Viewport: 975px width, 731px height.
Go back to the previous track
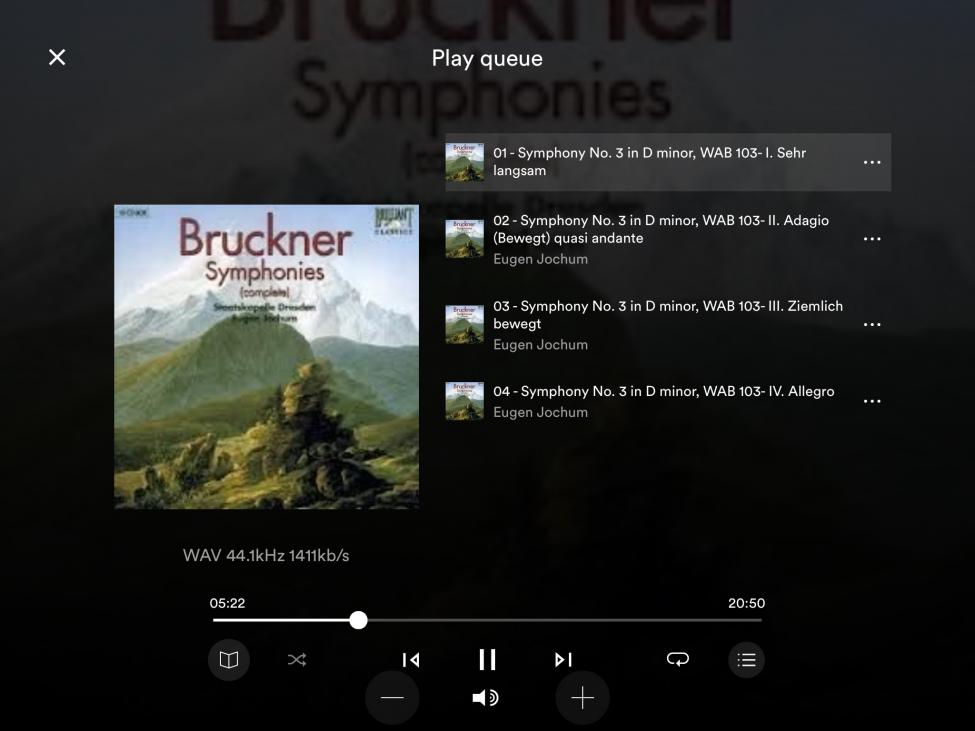pos(411,659)
